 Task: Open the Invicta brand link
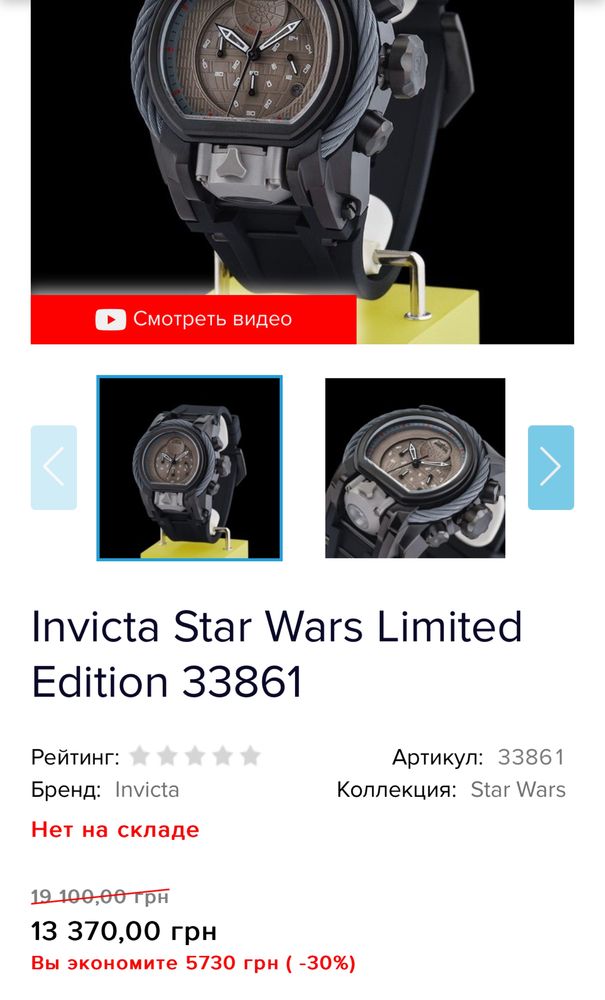coord(147,790)
